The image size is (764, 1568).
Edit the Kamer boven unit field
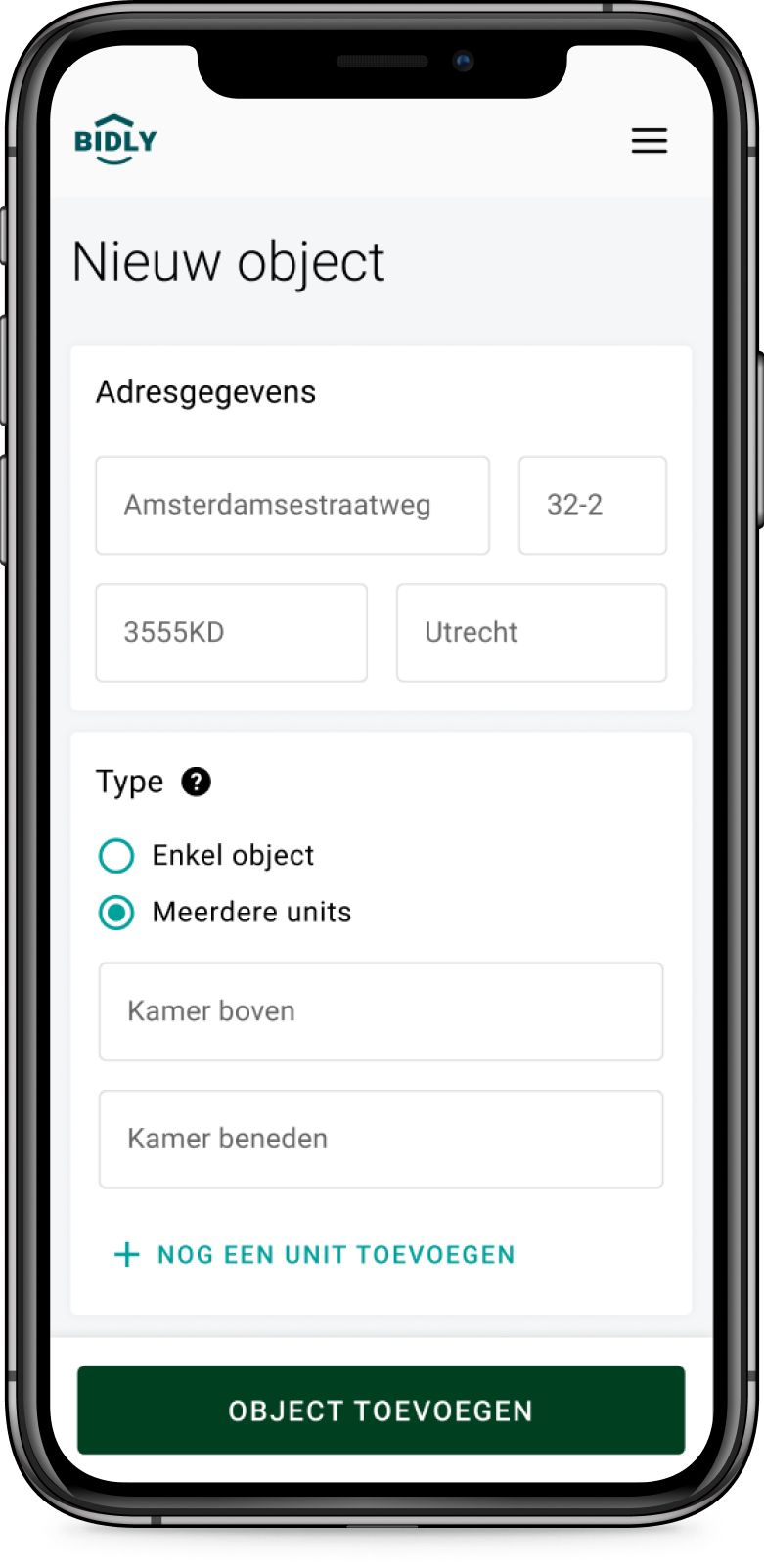click(x=381, y=1011)
